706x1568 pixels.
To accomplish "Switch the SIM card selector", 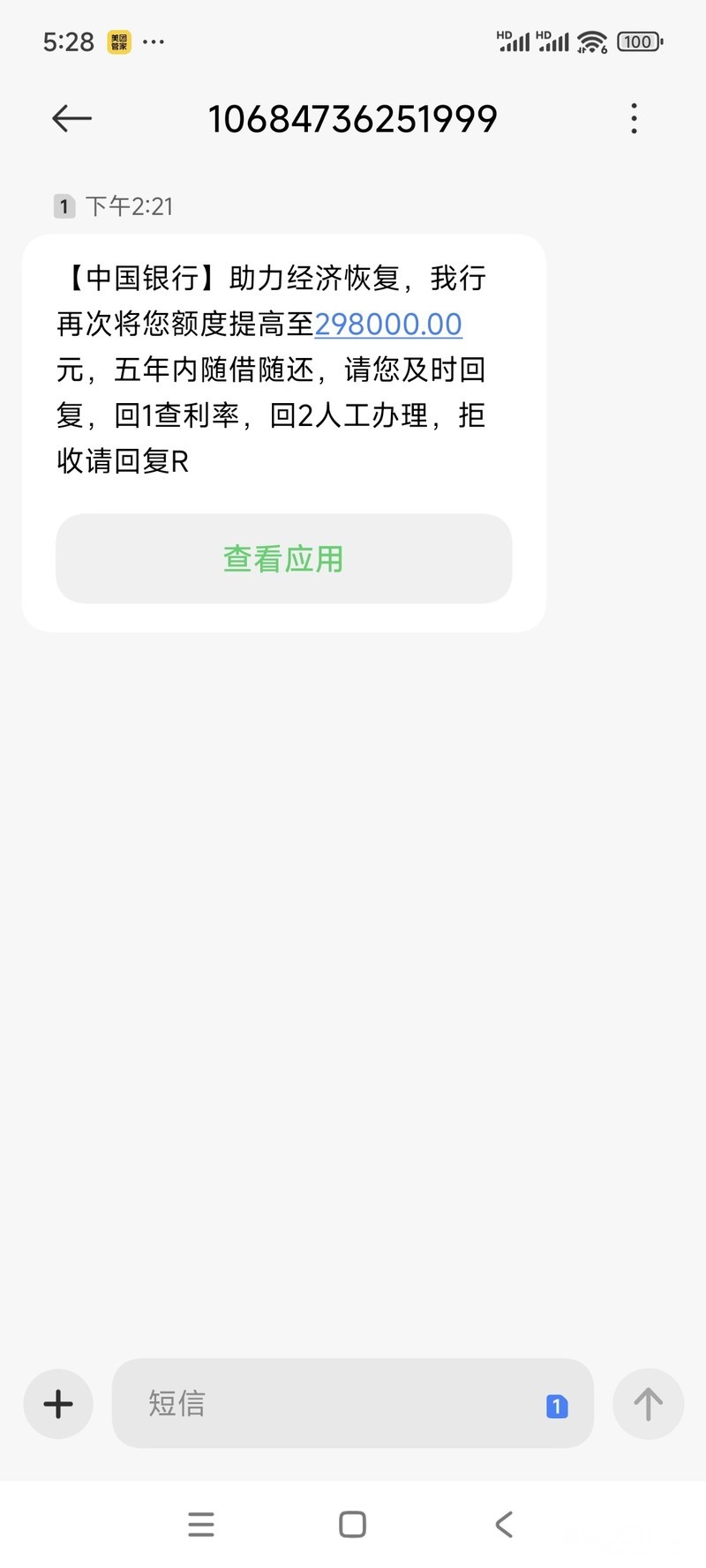I will coord(557,1406).
